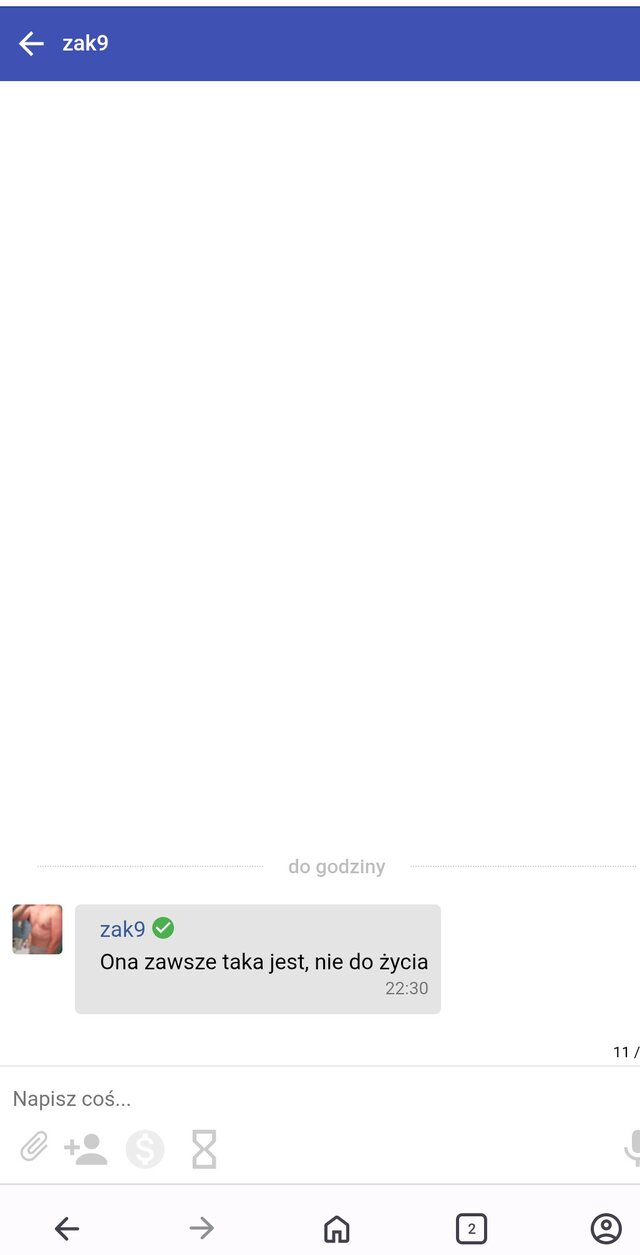This screenshot has height=1255, width=640.
Task: Open the dollar coin payment option
Action: pos(145,1149)
